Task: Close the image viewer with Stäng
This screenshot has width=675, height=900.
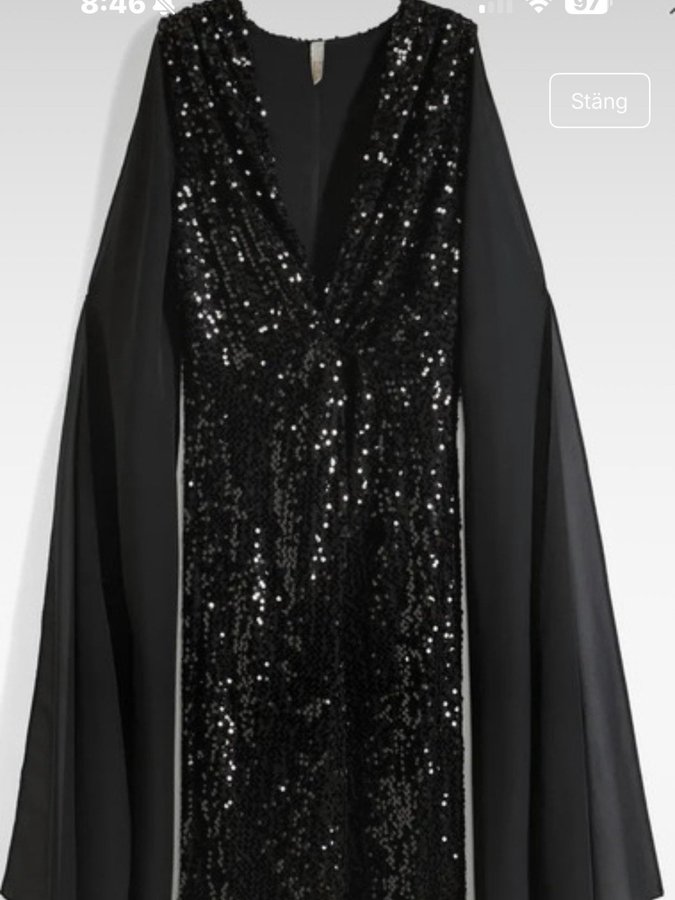Action: [x=599, y=101]
